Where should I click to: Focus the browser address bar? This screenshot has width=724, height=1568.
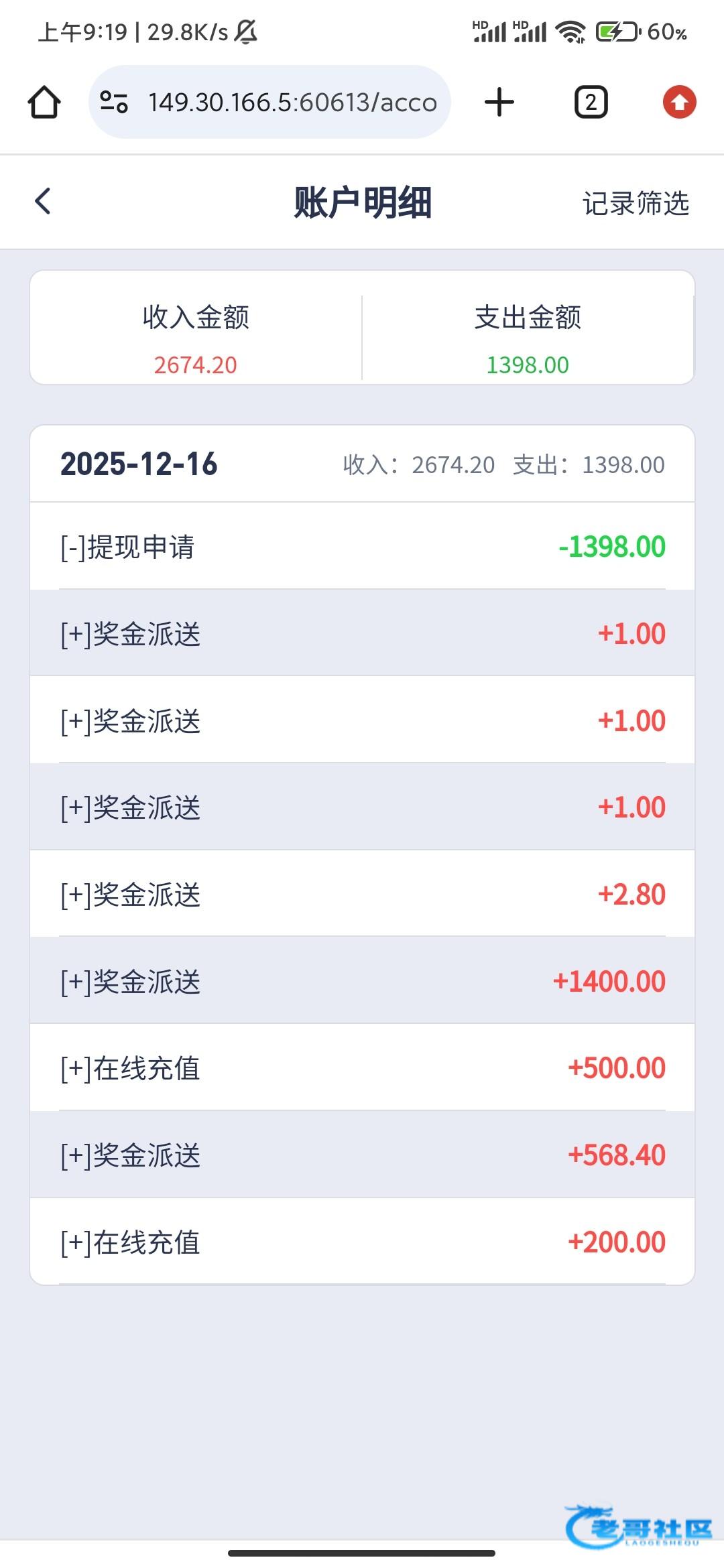(x=282, y=103)
